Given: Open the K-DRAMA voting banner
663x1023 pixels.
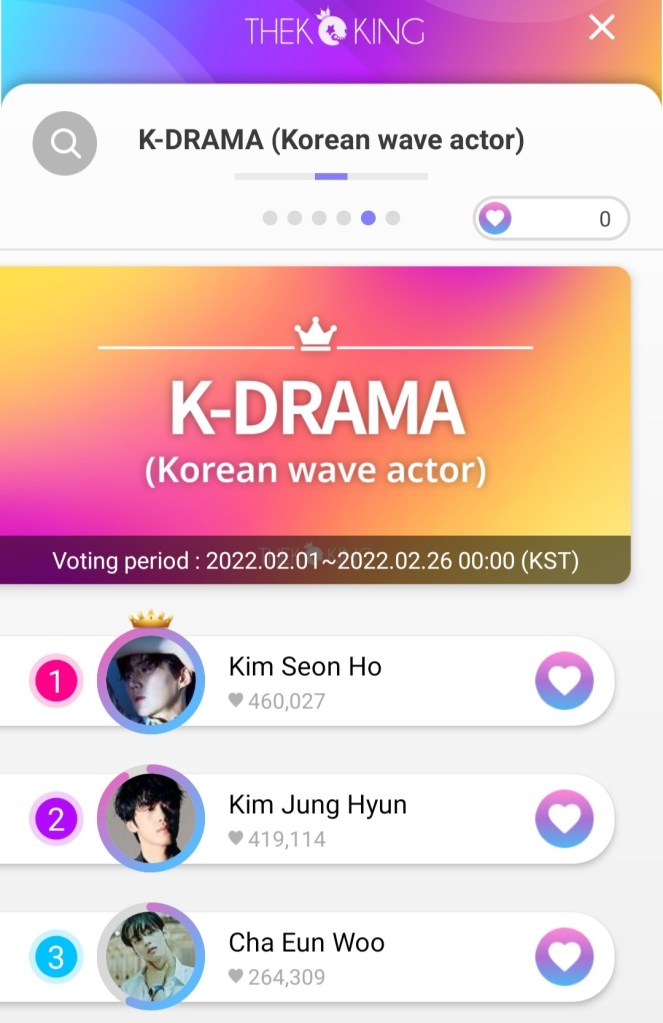Looking at the screenshot, I should [x=315, y=425].
